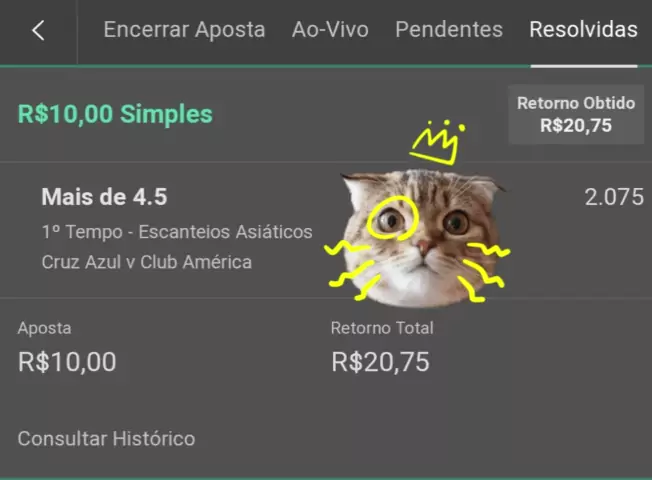The width and height of the screenshot is (652, 480).
Task: Select the Pendentes tab
Action: (x=449, y=30)
